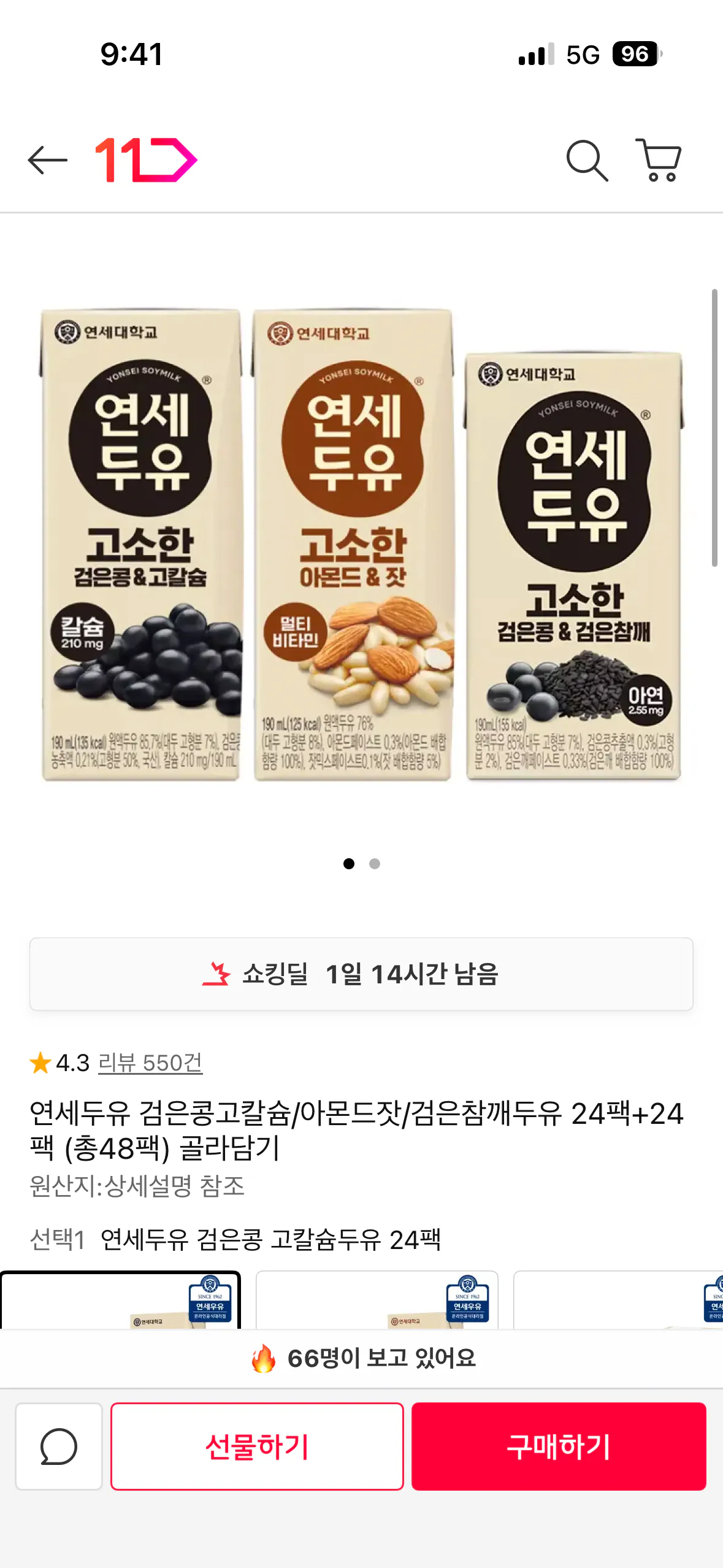Open the search magnifier
The image size is (723, 1568).
(x=587, y=160)
